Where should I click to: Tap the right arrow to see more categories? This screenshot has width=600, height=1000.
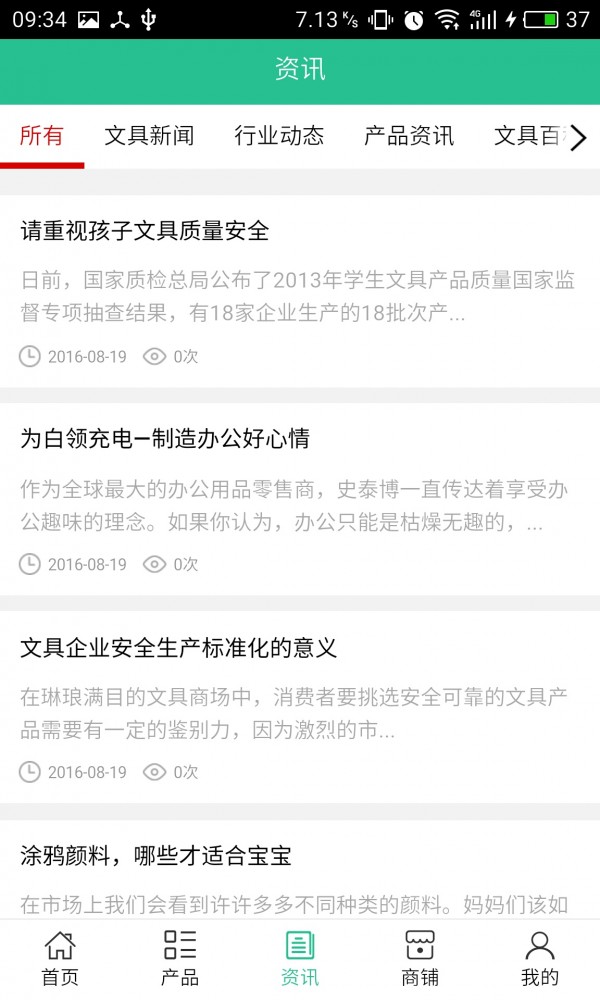578,137
